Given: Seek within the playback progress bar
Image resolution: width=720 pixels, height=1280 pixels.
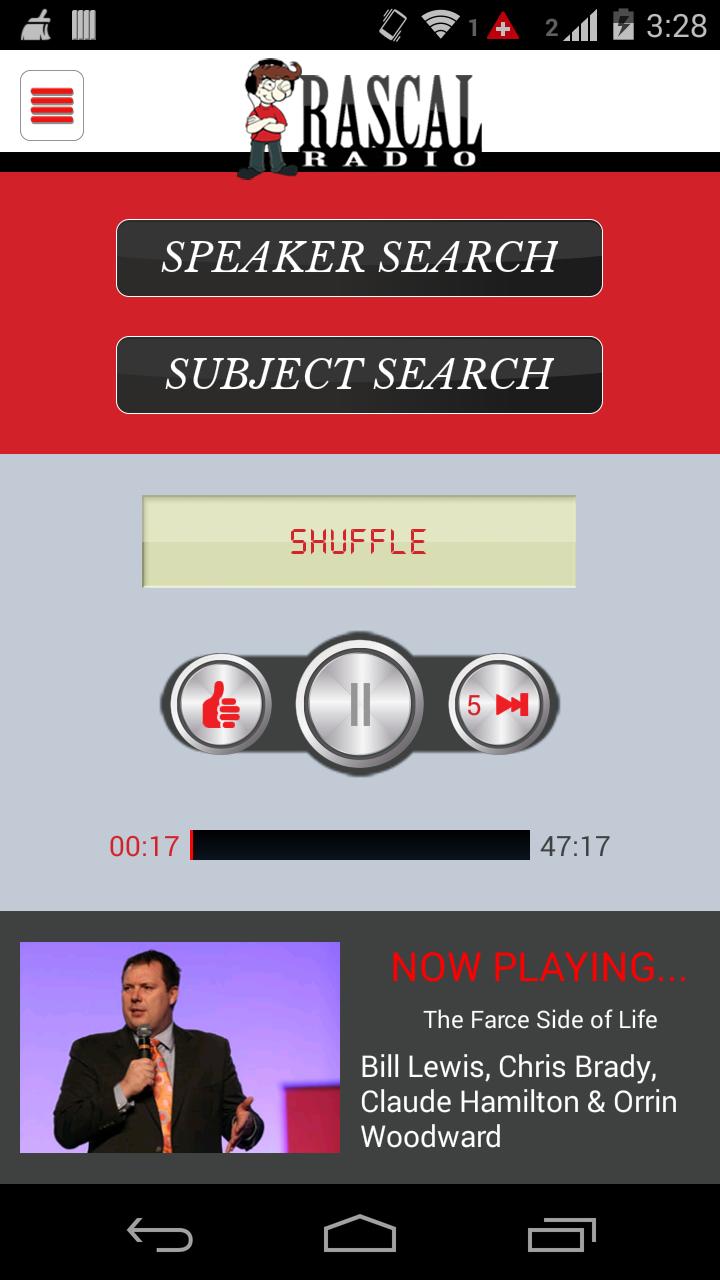Looking at the screenshot, I should pos(360,845).
